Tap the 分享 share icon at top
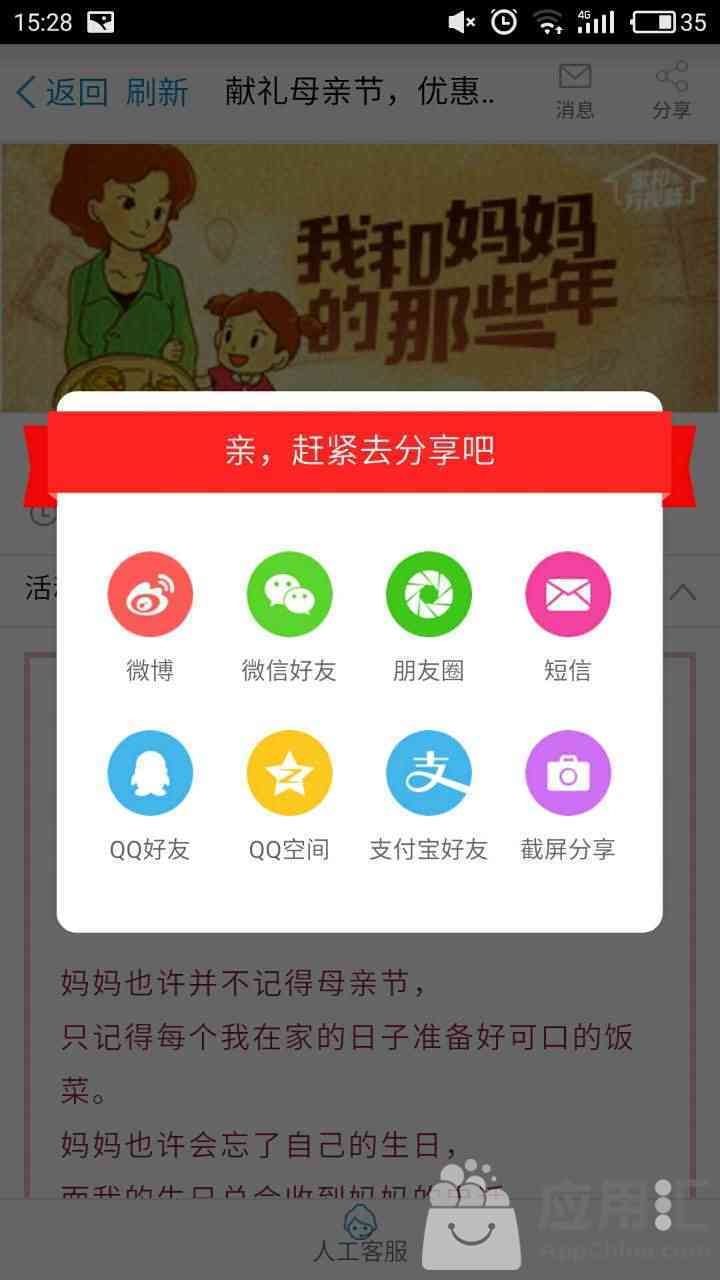Viewport: 720px width, 1280px height. pyautogui.click(x=671, y=92)
